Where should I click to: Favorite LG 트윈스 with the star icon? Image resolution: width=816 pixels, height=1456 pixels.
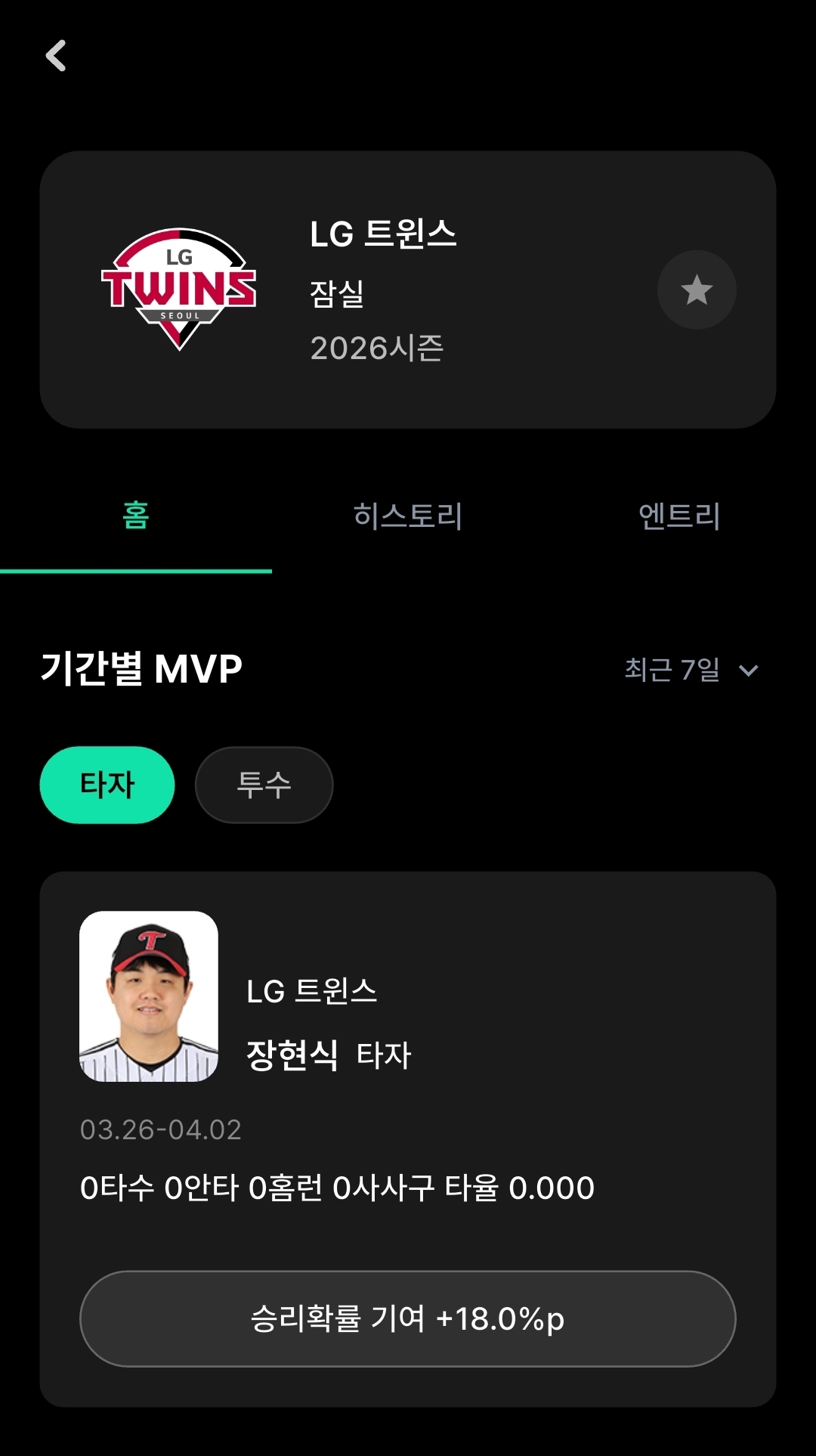(x=696, y=290)
